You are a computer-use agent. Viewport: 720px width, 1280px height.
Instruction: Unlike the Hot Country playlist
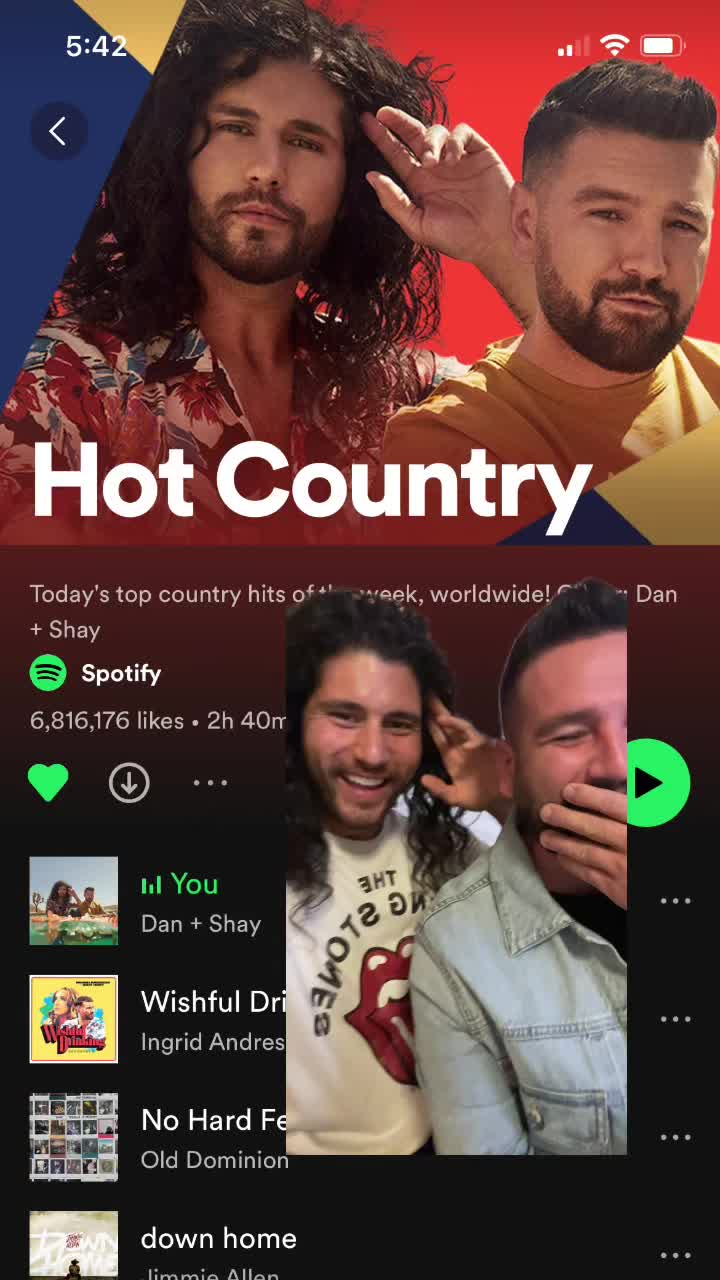[x=48, y=783]
